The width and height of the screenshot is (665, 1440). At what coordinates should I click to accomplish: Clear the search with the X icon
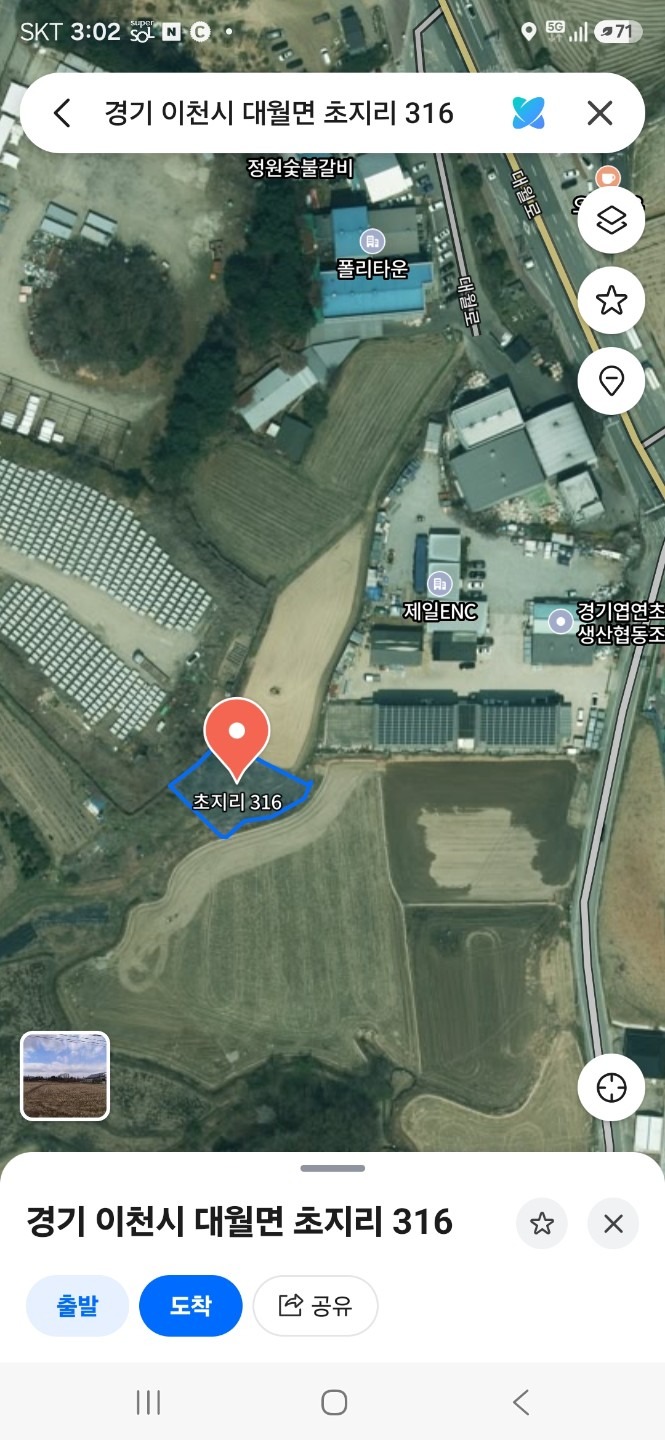coord(600,113)
